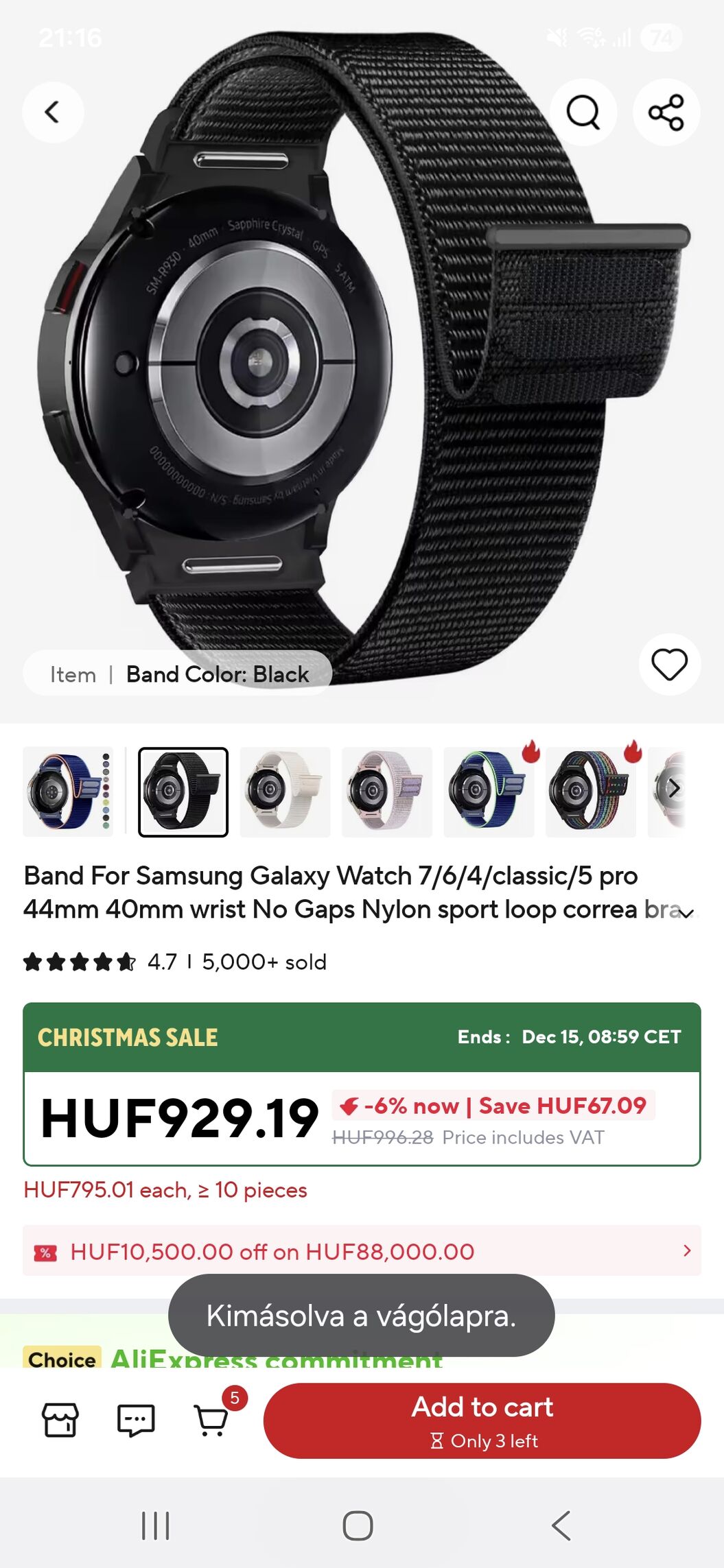The height and width of the screenshot is (1568, 724).
Task: Select the white band color thumbnail
Action: click(x=285, y=792)
